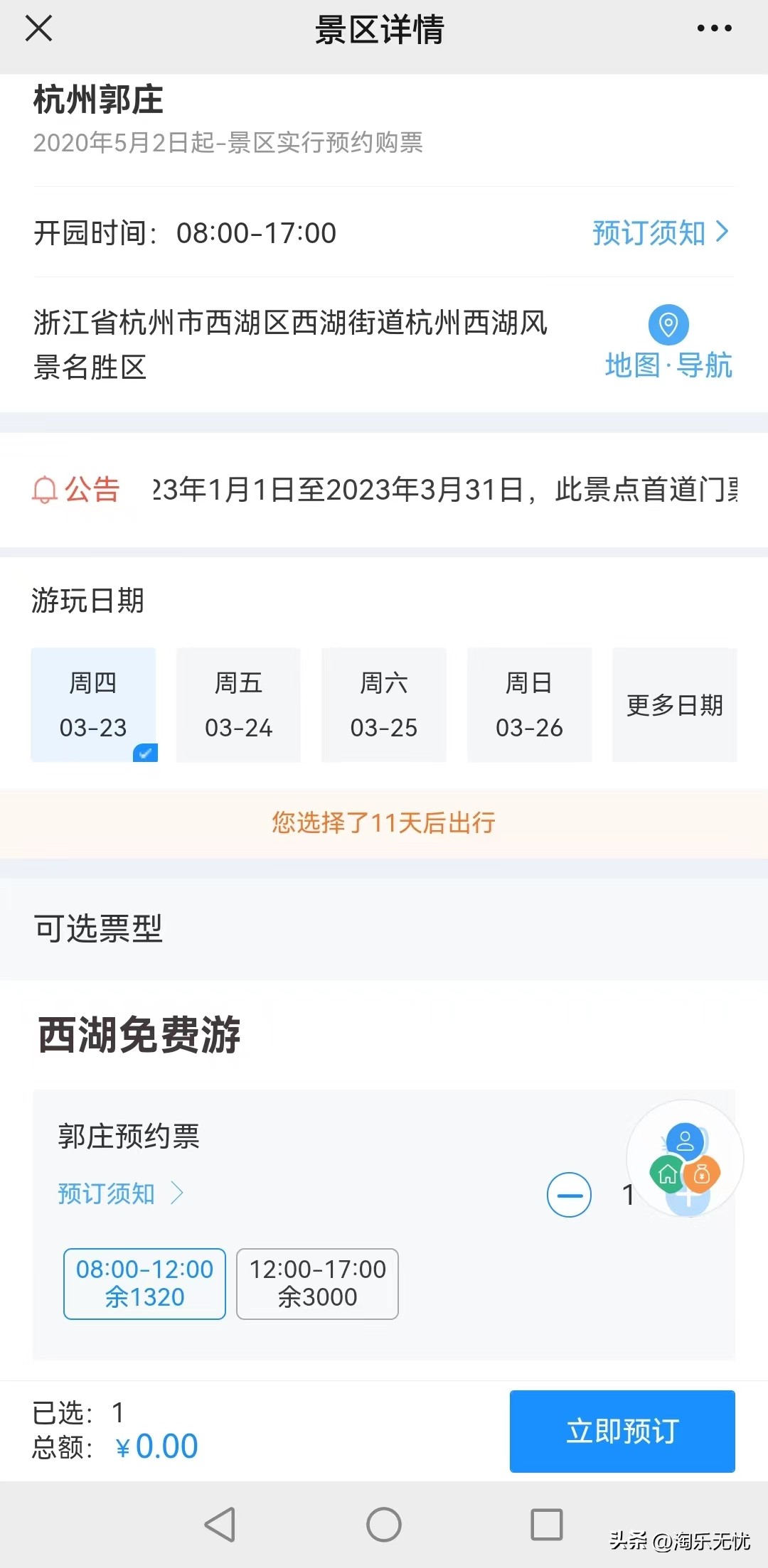Decrease ticket quantity with minus button
Screen dimensions: 768x1568
pyautogui.click(x=569, y=1195)
